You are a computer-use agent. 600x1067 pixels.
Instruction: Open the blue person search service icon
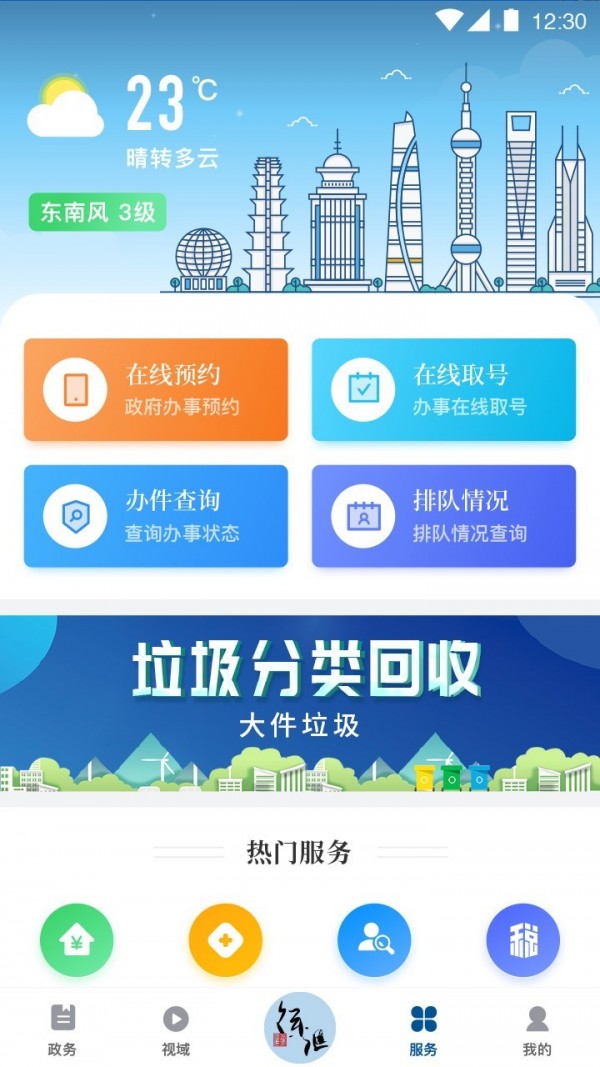[x=374, y=940]
